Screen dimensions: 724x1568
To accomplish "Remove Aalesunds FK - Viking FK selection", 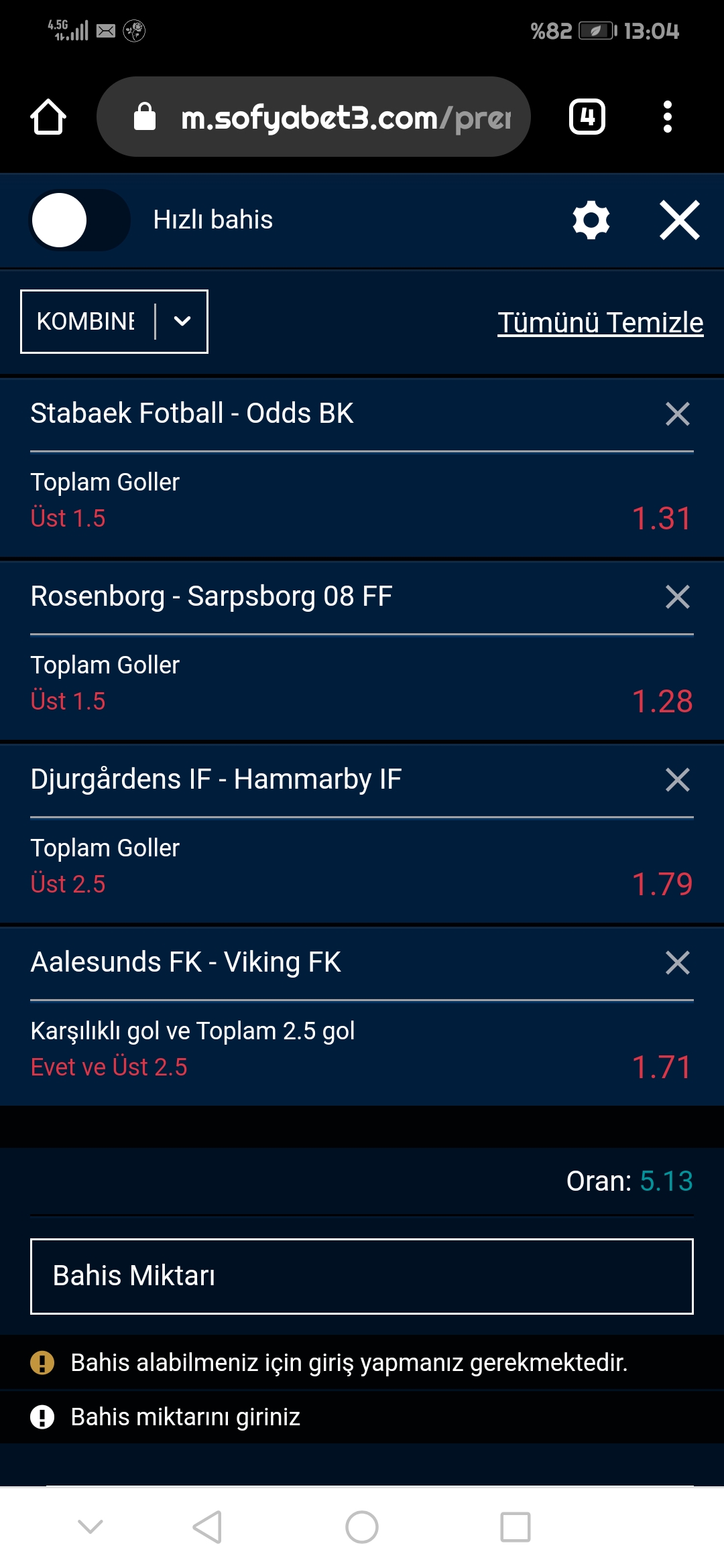I will tap(678, 962).
